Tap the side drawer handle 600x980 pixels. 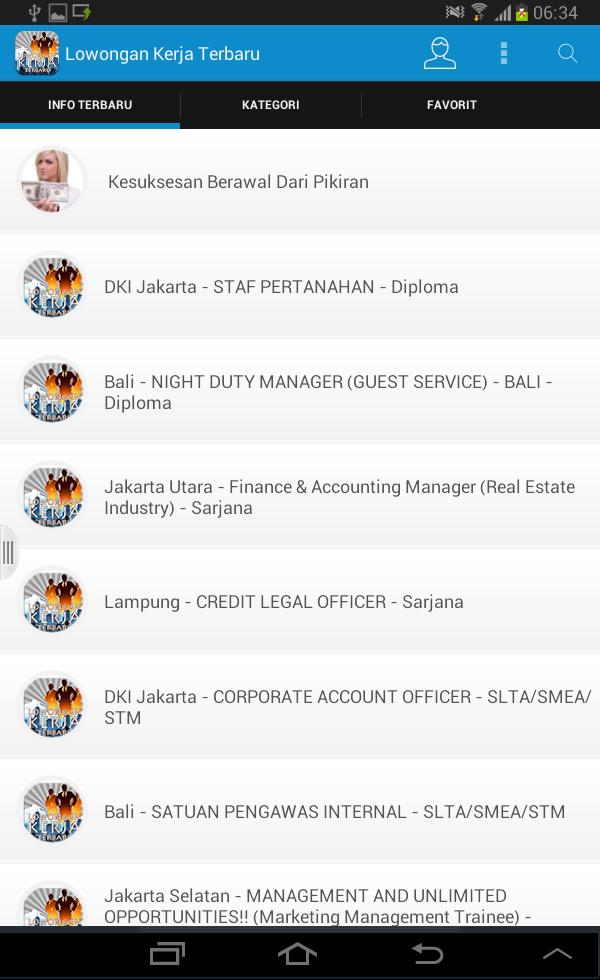(x=8, y=551)
